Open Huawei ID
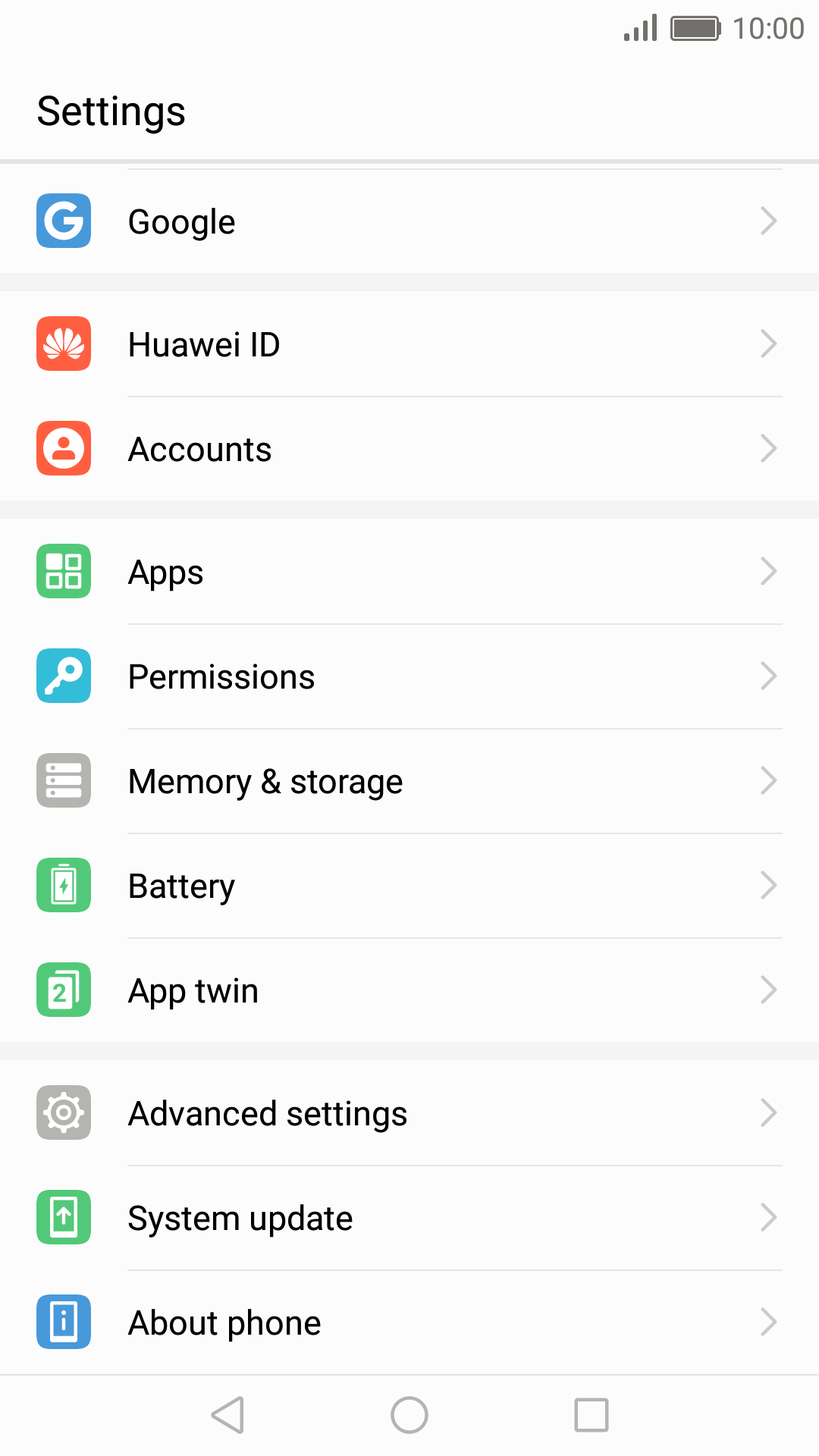The image size is (819, 1456). pos(409,344)
